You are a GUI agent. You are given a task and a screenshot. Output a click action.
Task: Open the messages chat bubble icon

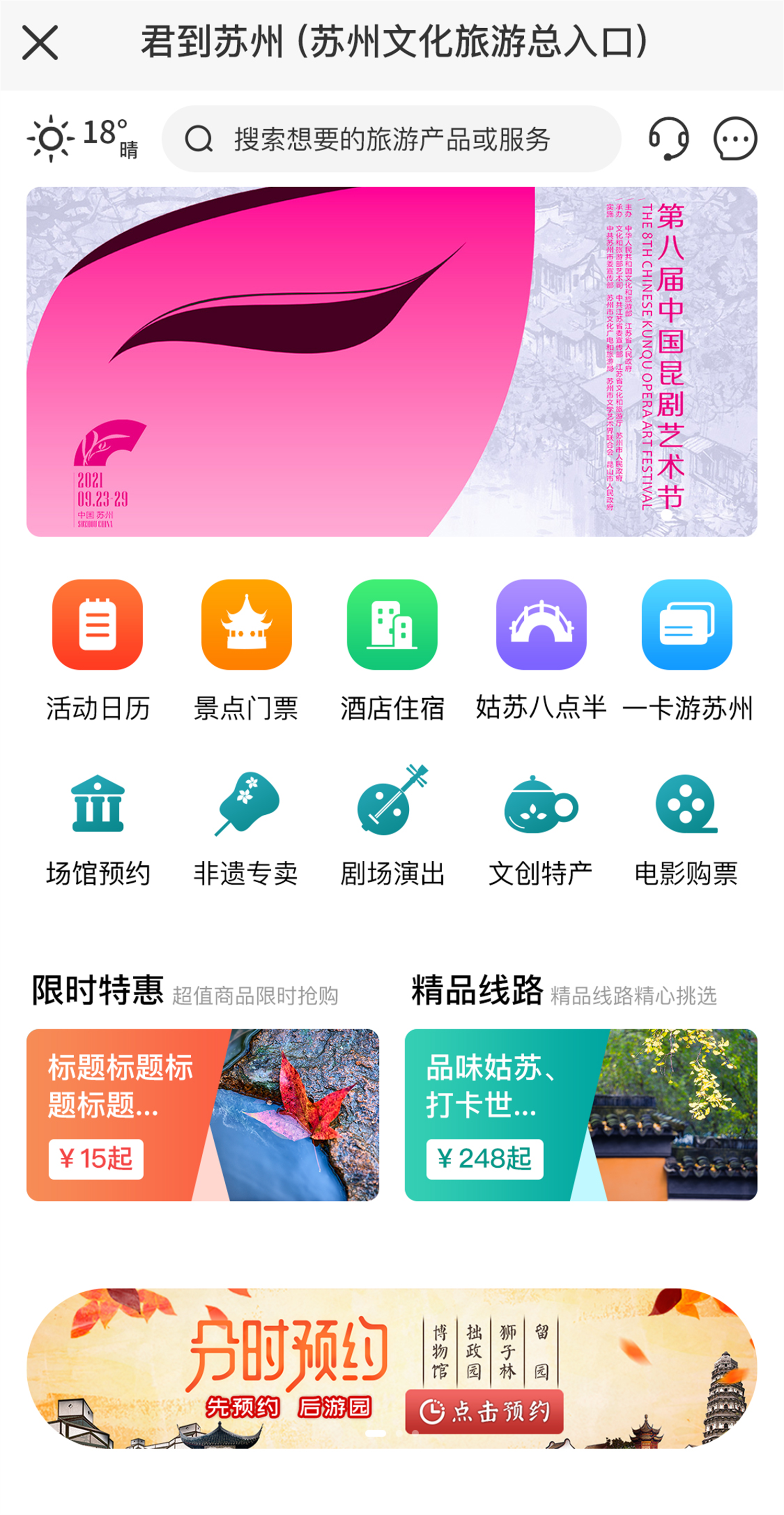[735, 139]
